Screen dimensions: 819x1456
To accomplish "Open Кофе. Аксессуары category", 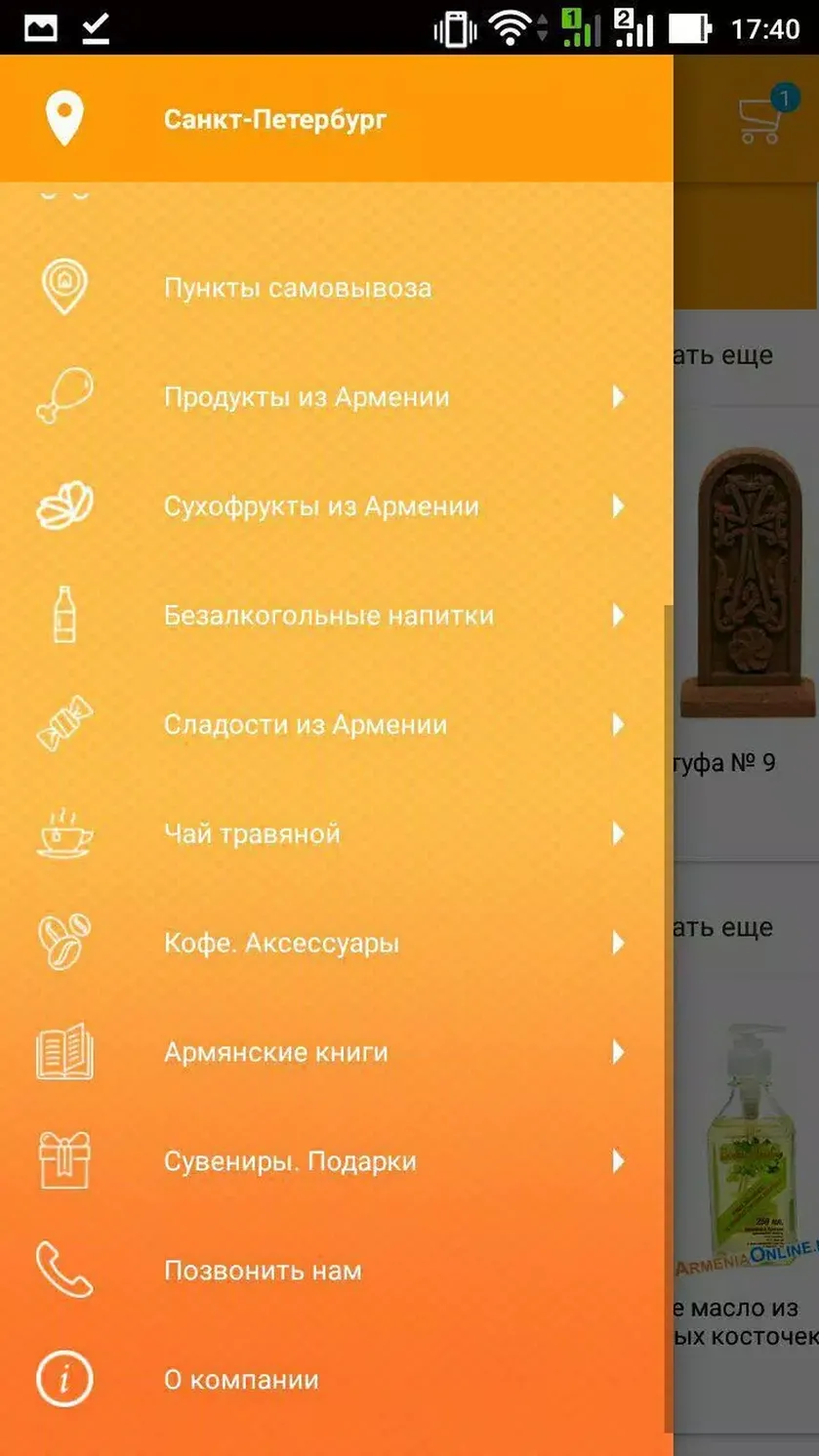I will click(336, 944).
